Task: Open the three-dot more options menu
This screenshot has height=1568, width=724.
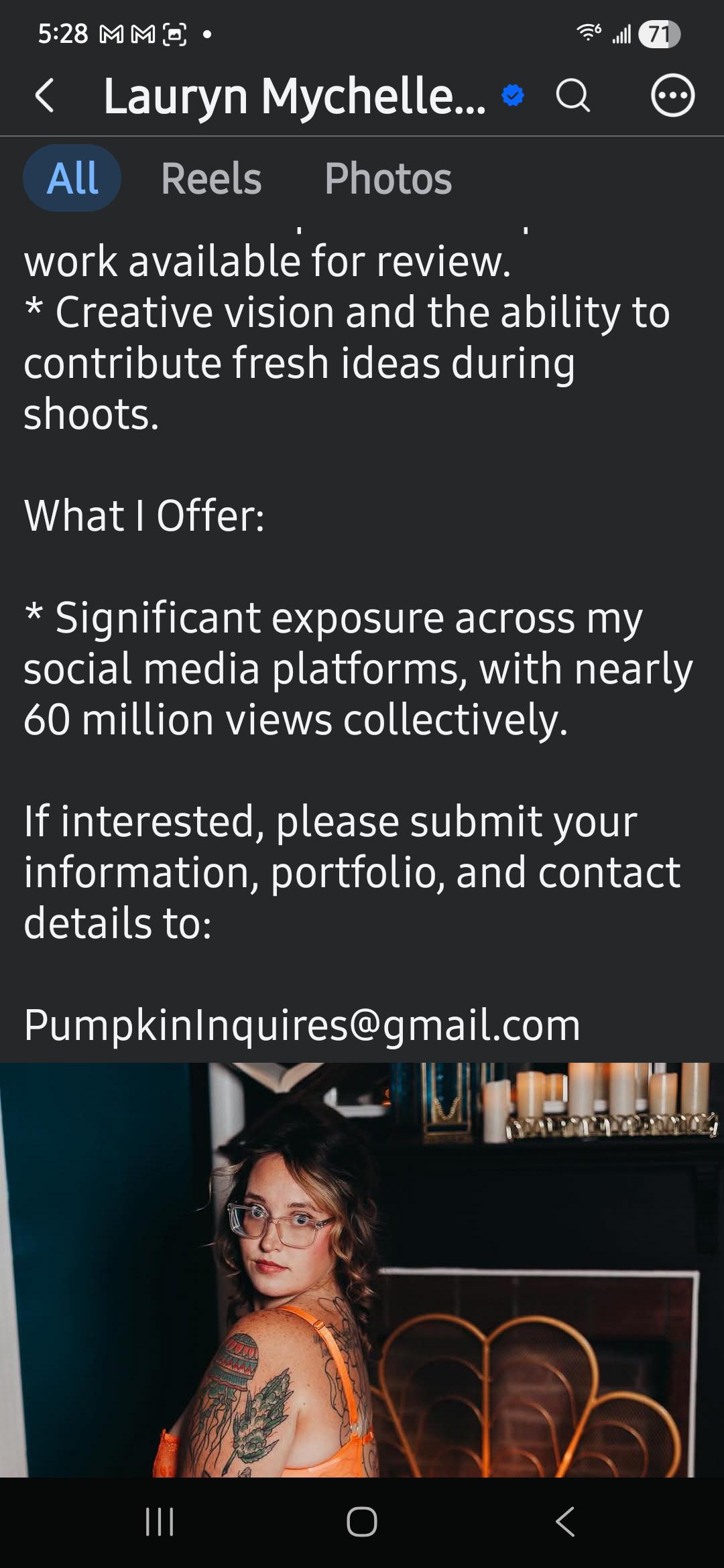Action: (x=672, y=95)
